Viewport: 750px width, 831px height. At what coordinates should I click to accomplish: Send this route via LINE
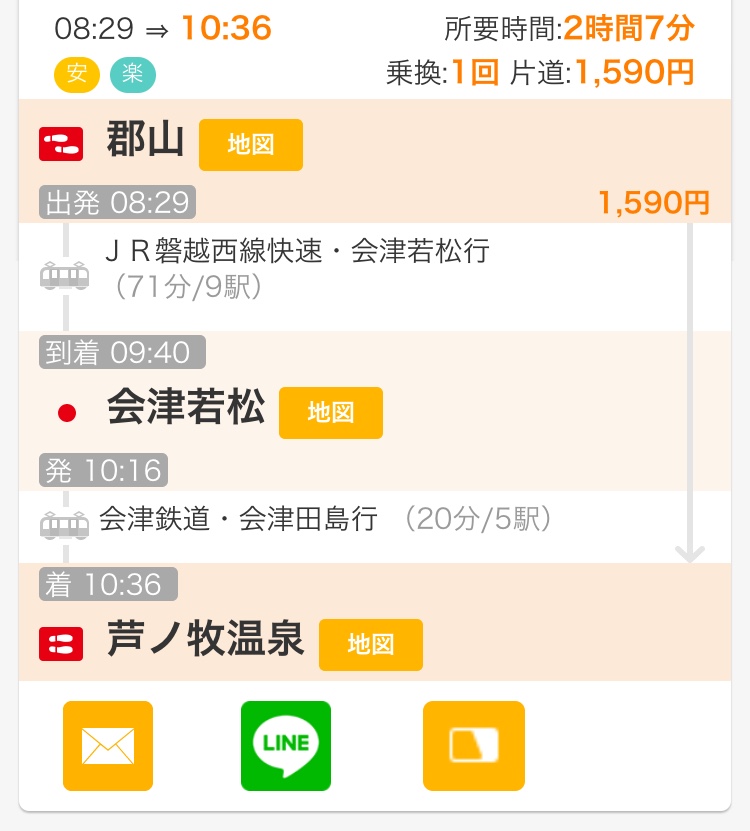point(286,746)
